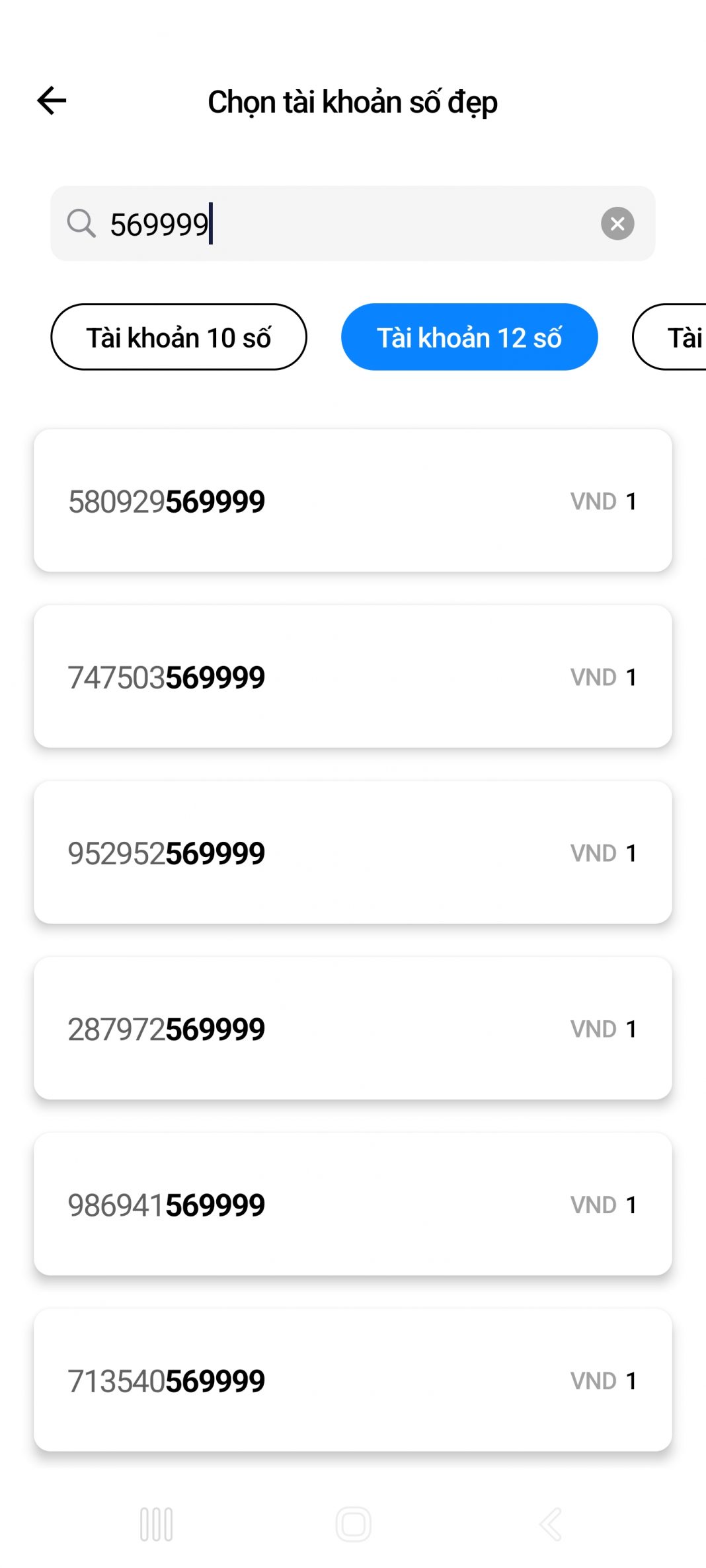Switch to Tài khoản 10 số
Image resolution: width=706 pixels, height=1568 pixels.
(x=178, y=337)
